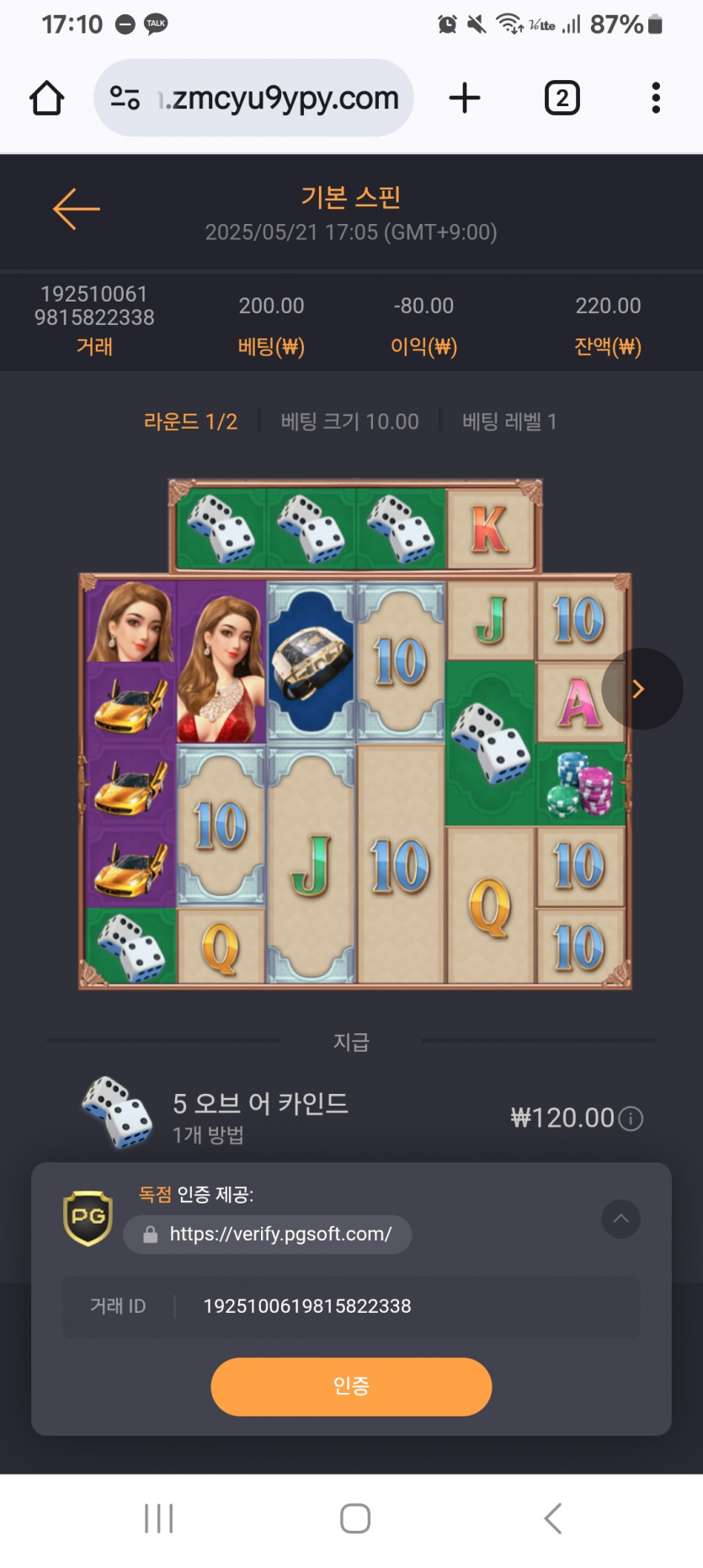
Task: Open the tab switcher showing 2 tabs
Action: [x=562, y=99]
